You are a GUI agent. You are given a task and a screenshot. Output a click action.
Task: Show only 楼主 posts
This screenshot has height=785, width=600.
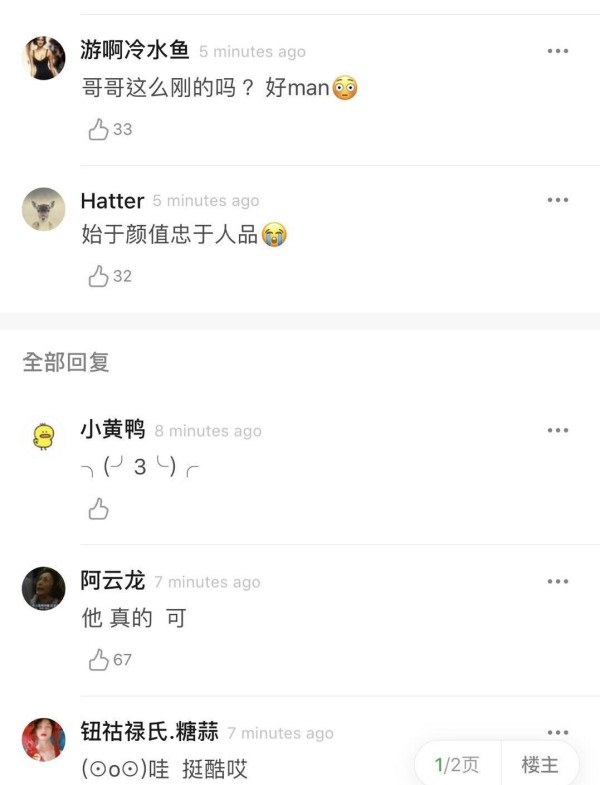pyautogui.click(x=540, y=765)
